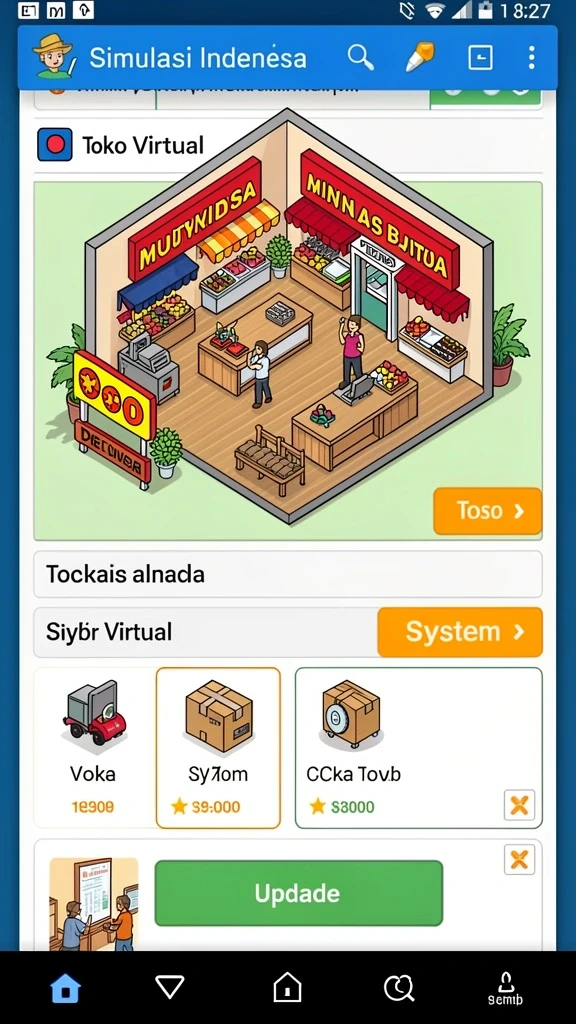
Task: Tap the orange Toso button
Action: [x=487, y=511]
